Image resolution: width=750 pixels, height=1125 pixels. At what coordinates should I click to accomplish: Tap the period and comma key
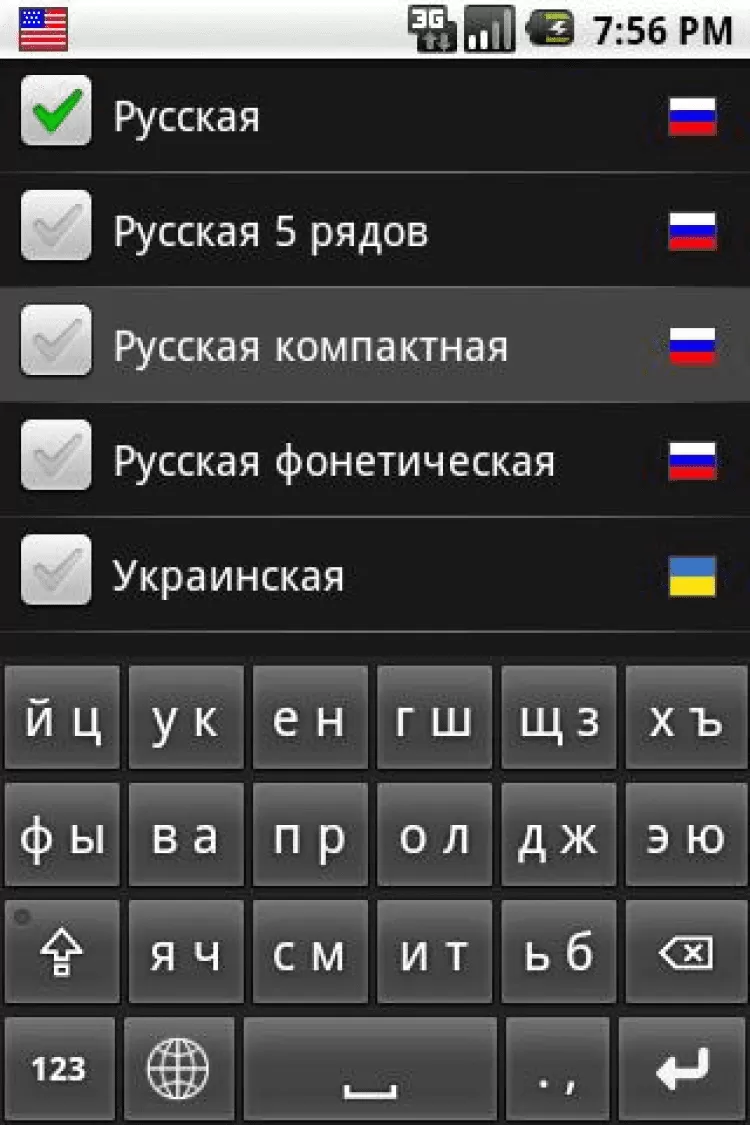(x=557, y=1069)
